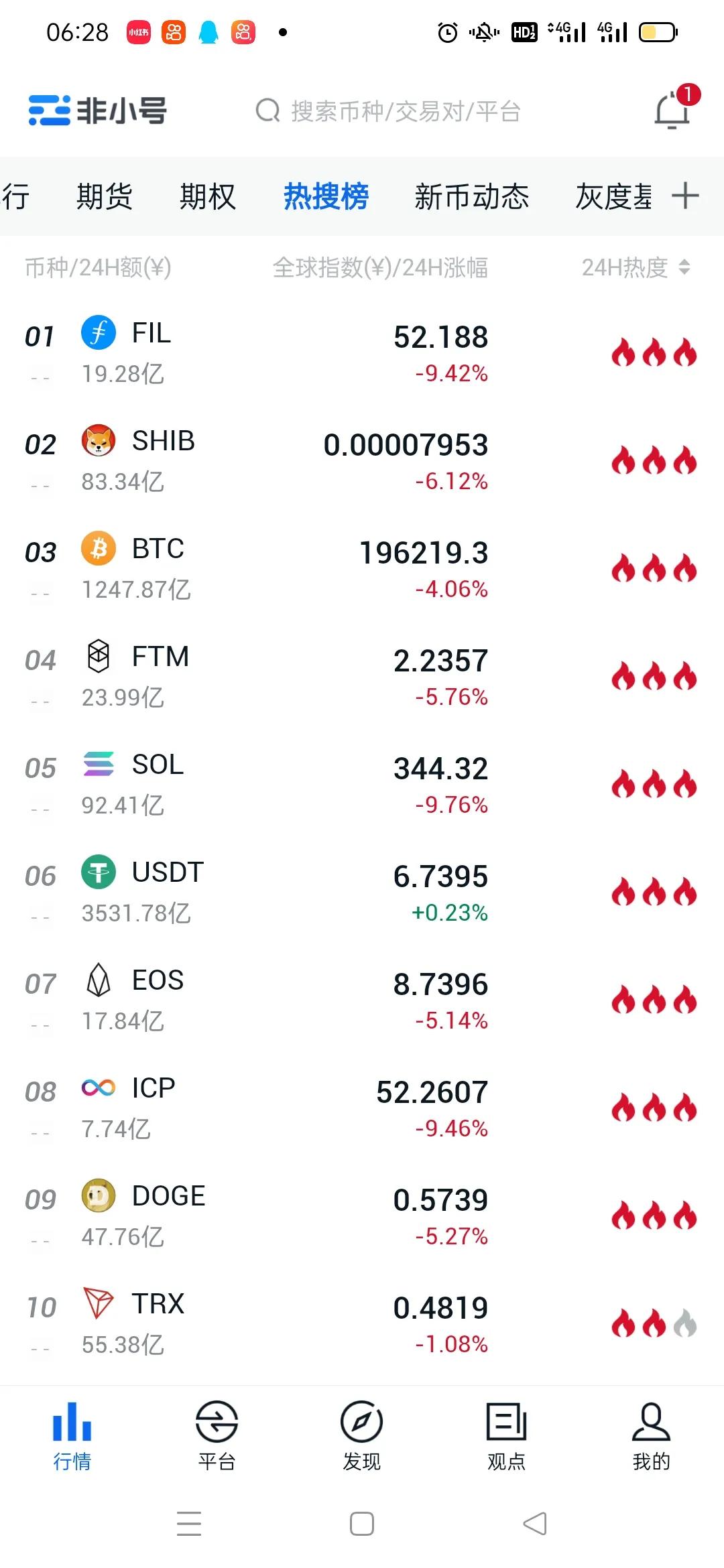Open the EOS coin entry
724x1568 pixels.
(x=362, y=1000)
